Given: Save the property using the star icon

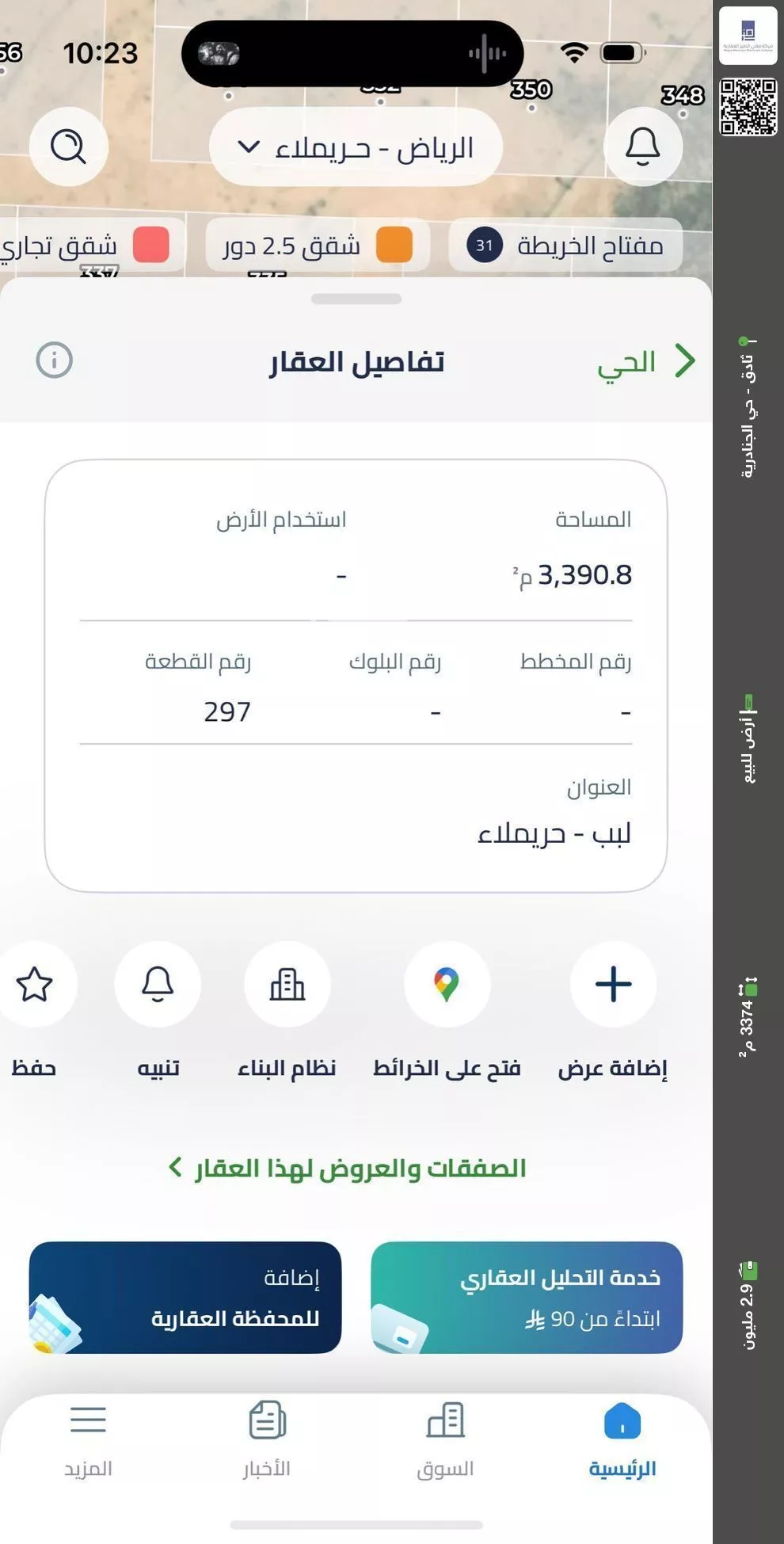Looking at the screenshot, I should point(37,985).
